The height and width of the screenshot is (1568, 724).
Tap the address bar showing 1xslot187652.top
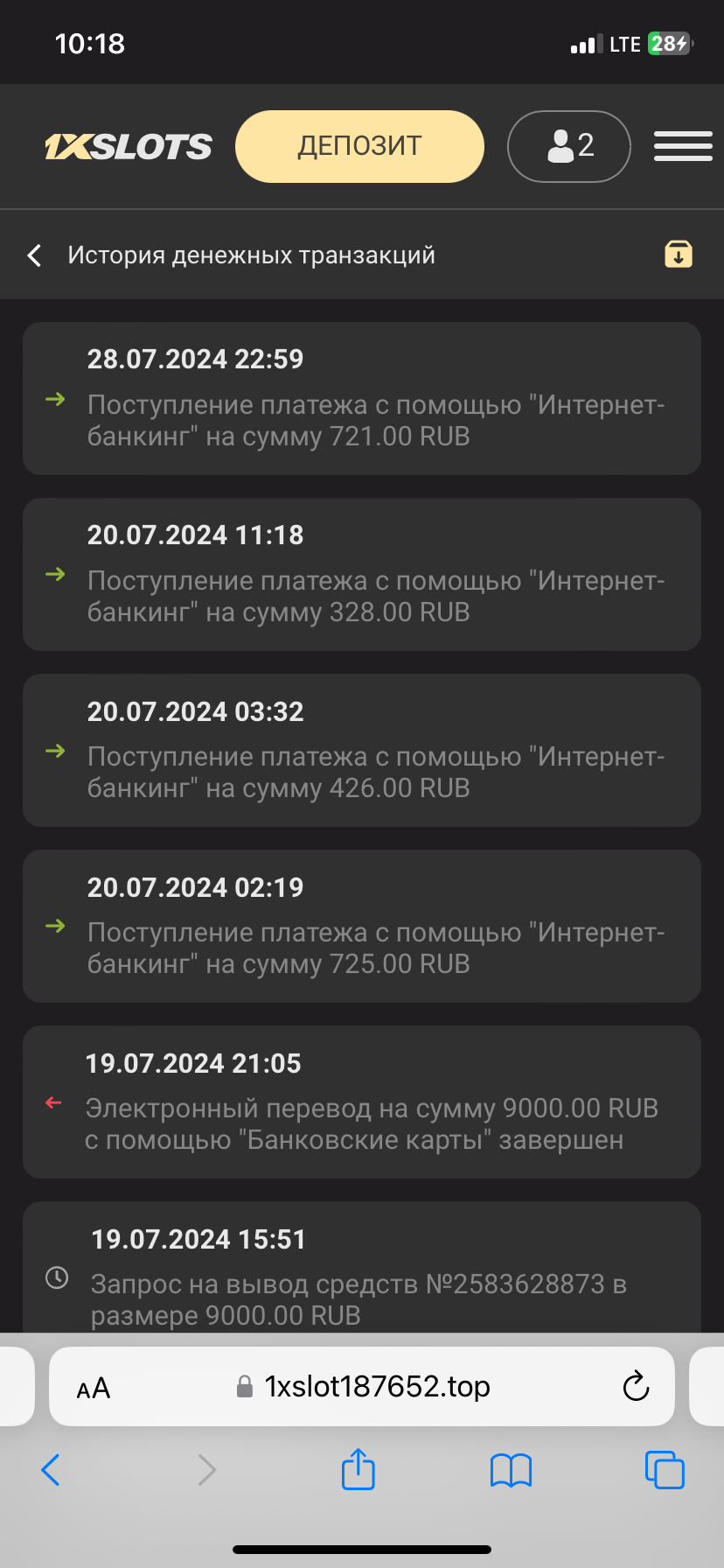point(376,1387)
